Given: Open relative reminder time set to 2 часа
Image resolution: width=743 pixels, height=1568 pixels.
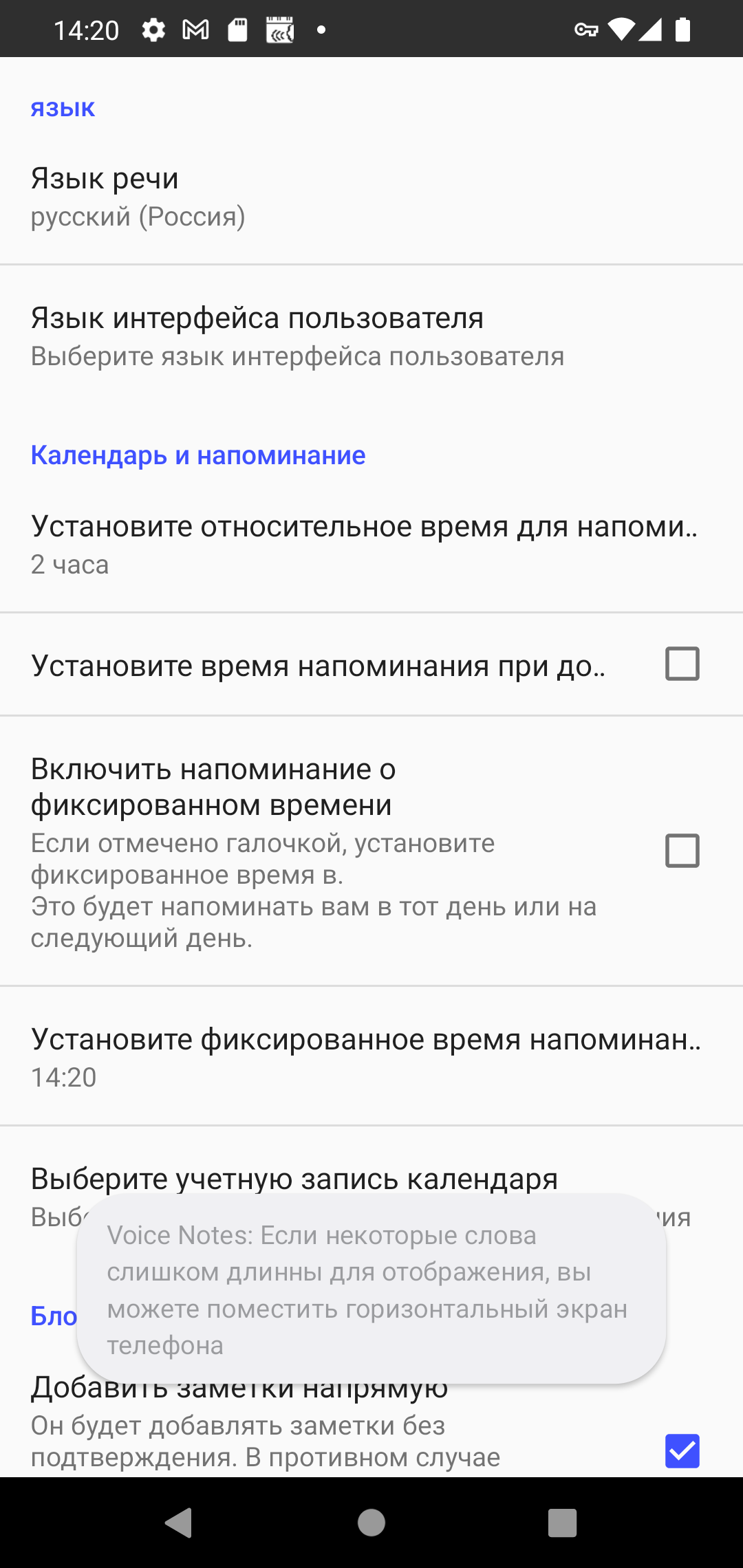Looking at the screenshot, I should coord(371,544).
